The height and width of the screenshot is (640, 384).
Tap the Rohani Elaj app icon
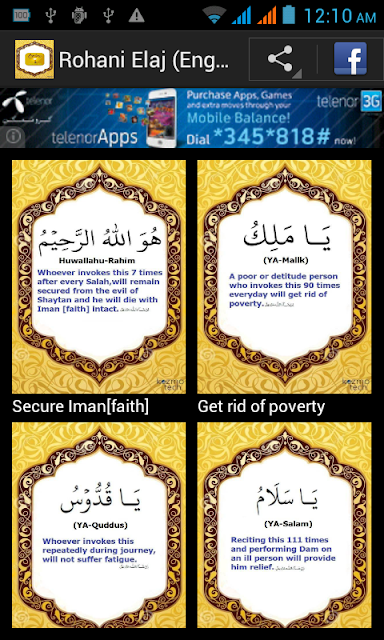[34, 59]
